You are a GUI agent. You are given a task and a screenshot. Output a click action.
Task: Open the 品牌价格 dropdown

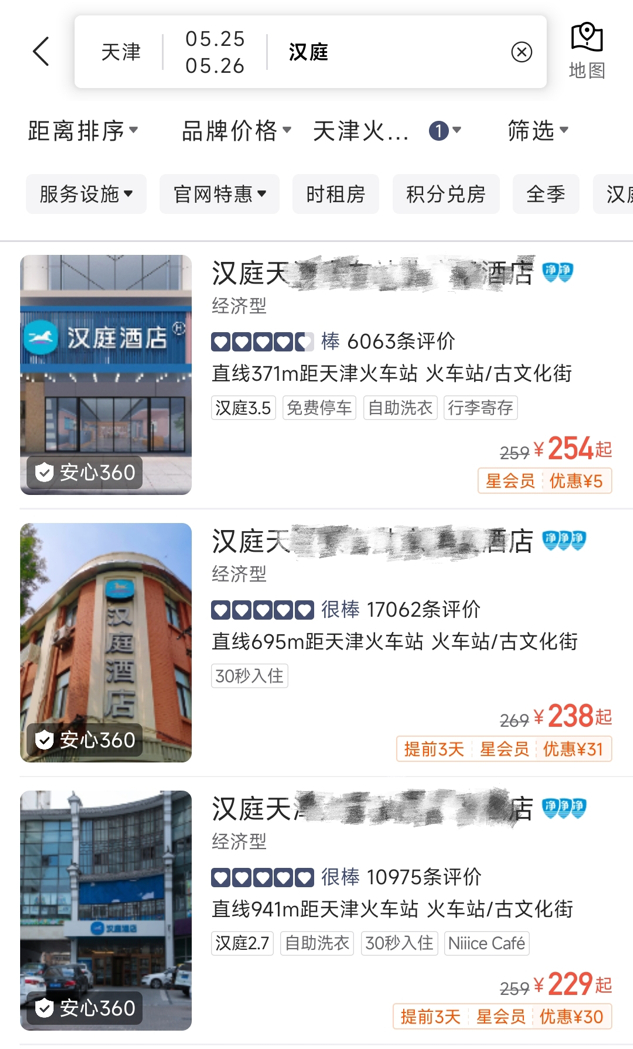pos(236,131)
